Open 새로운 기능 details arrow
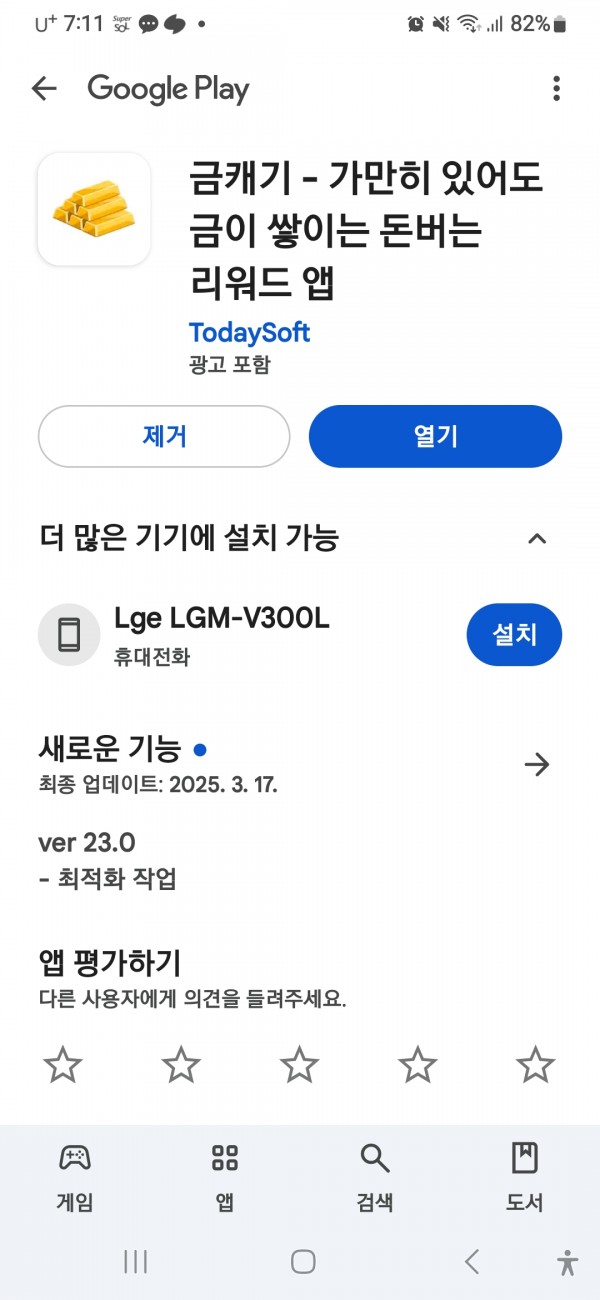600x1300 pixels. point(537,765)
